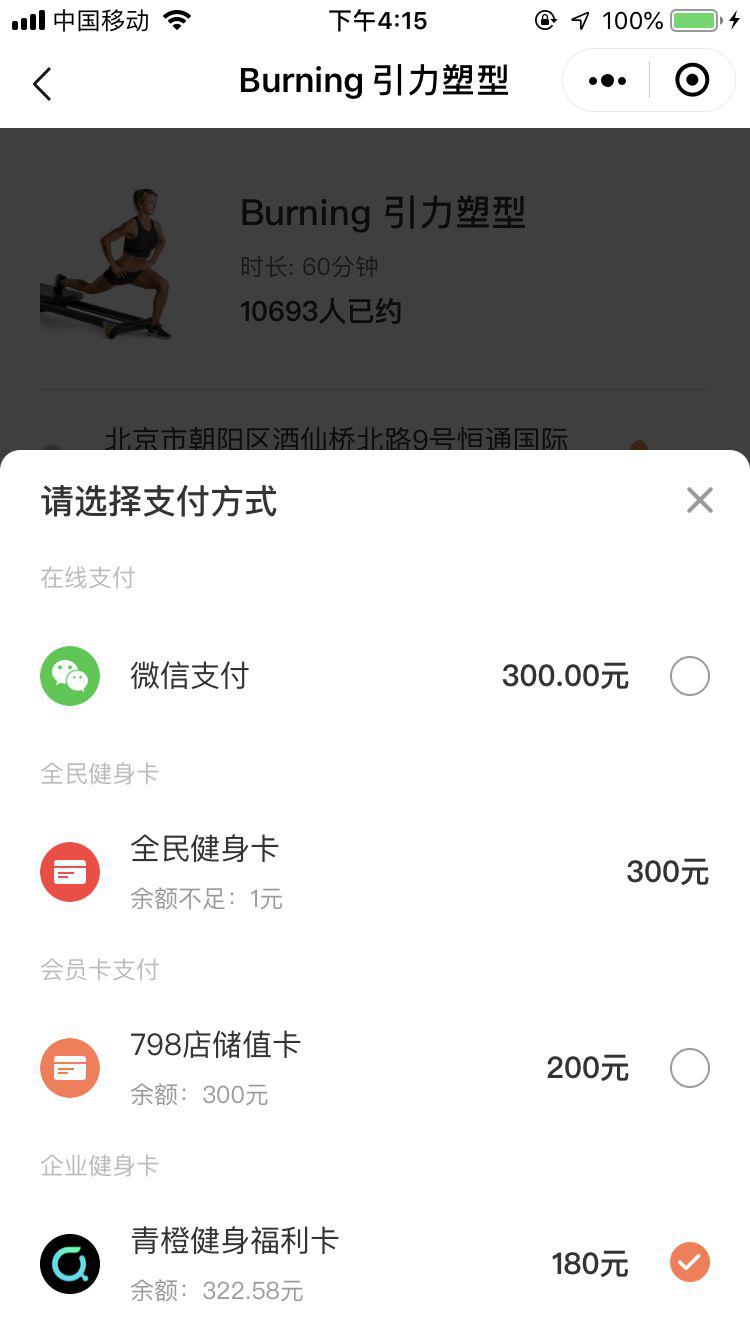This screenshot has height=1334, width=750.
Task: Select 微信支付 as payment method
Action: [689, 677]
